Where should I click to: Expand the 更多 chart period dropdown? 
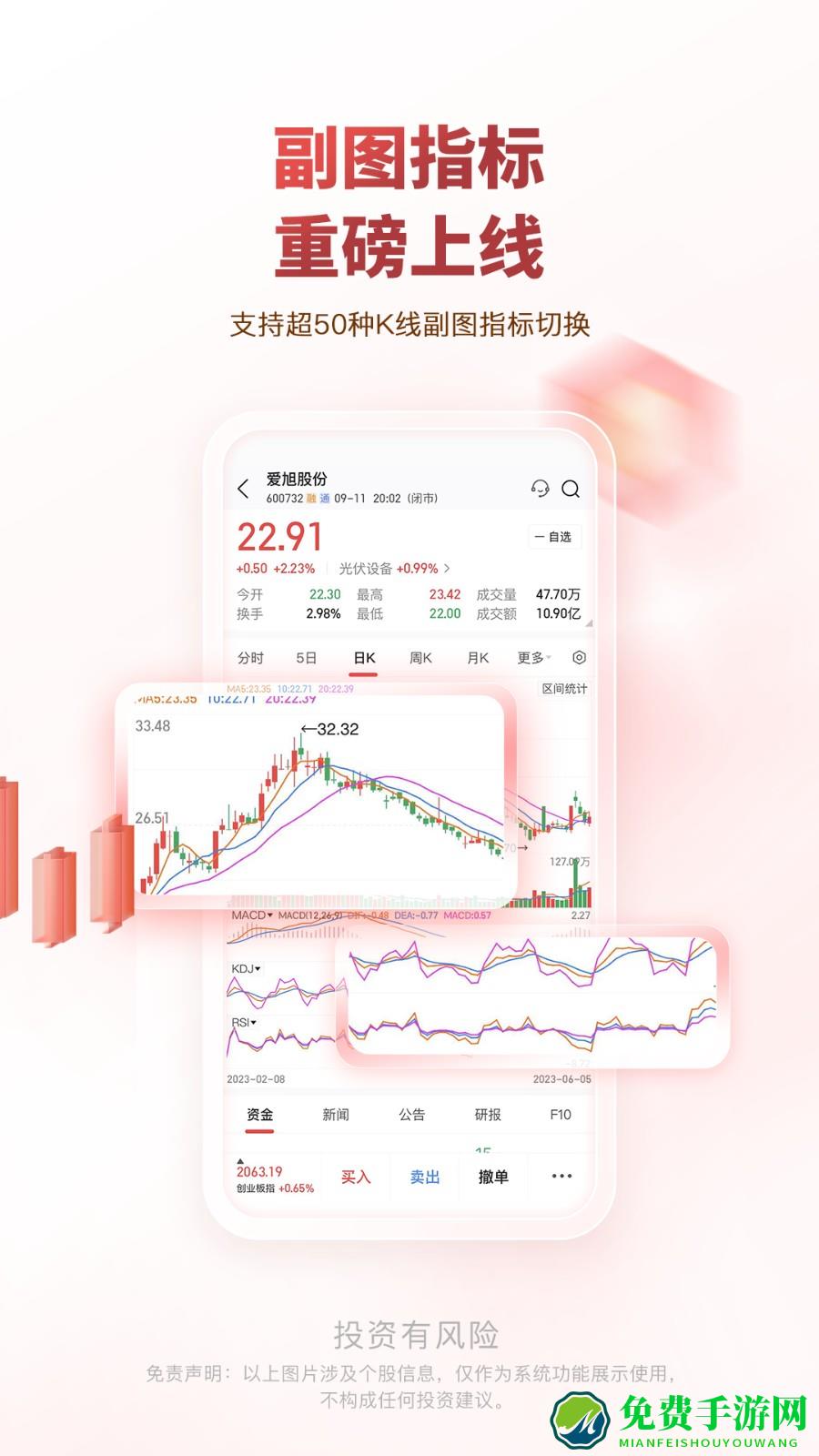[x=529, y=657]
